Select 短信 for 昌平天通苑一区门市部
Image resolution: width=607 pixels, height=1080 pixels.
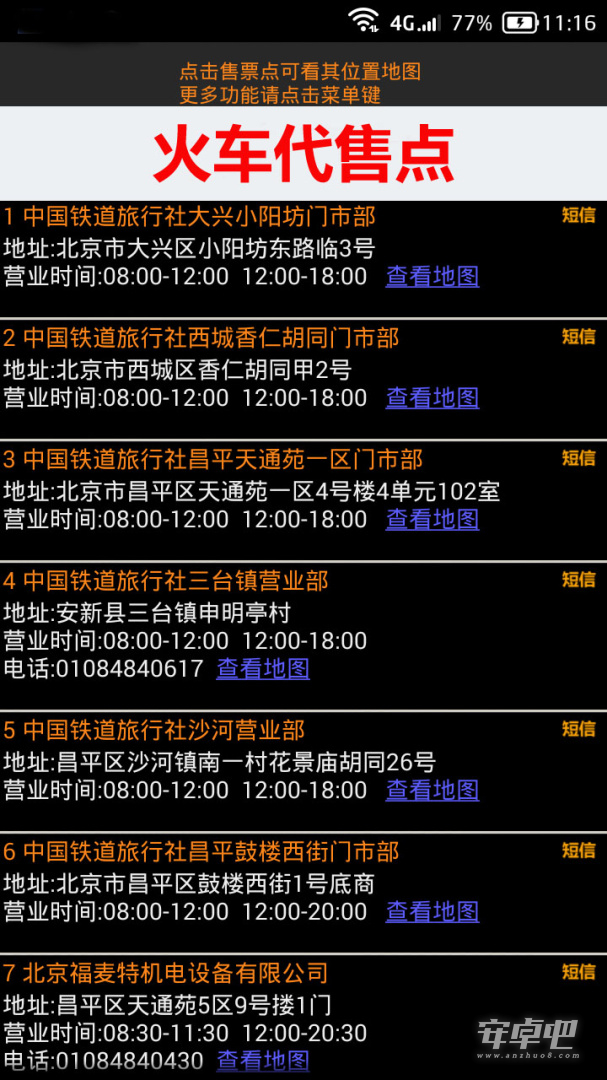pyautogui.click(x=578, y=458)
